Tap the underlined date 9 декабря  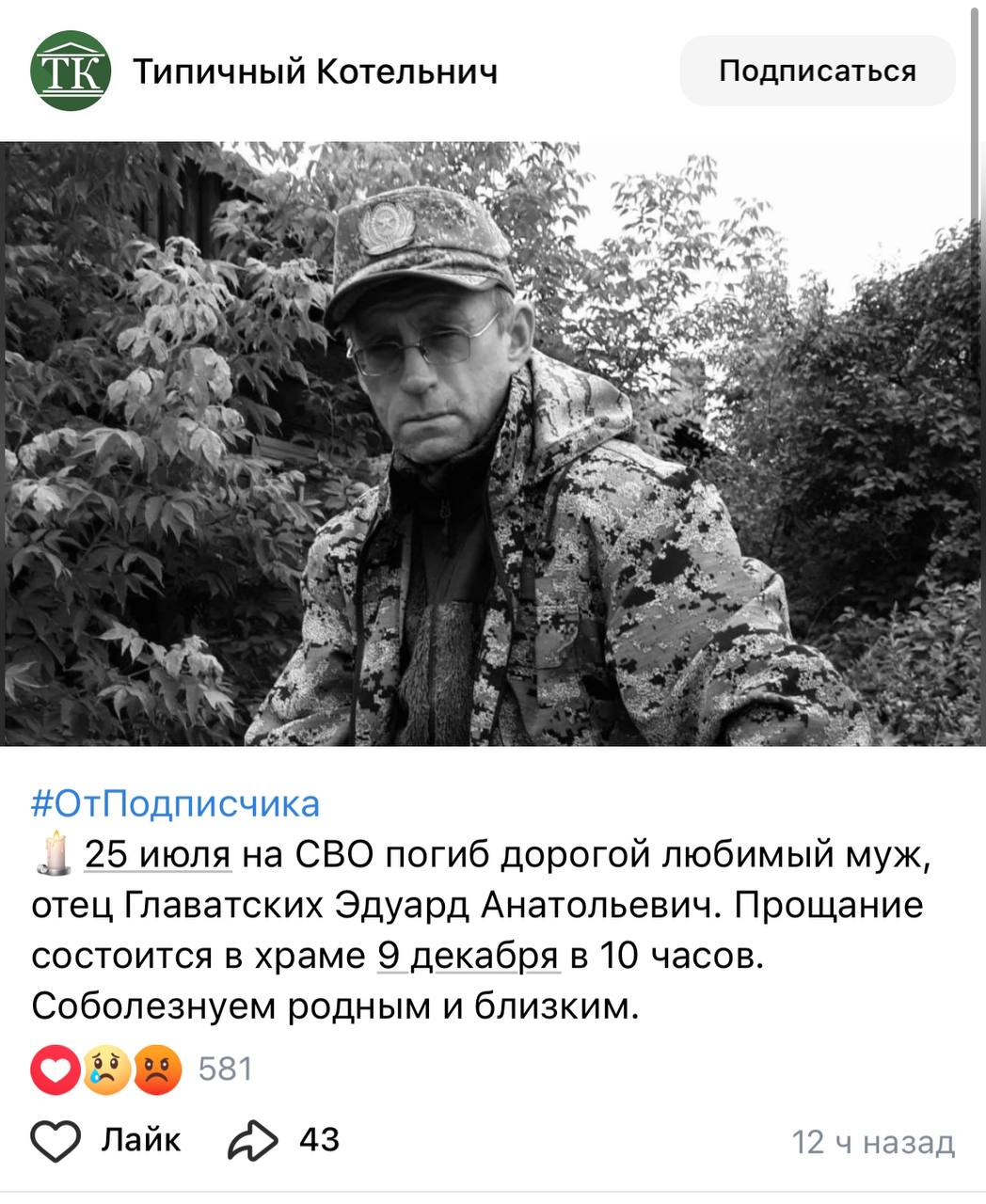point(468,956)
